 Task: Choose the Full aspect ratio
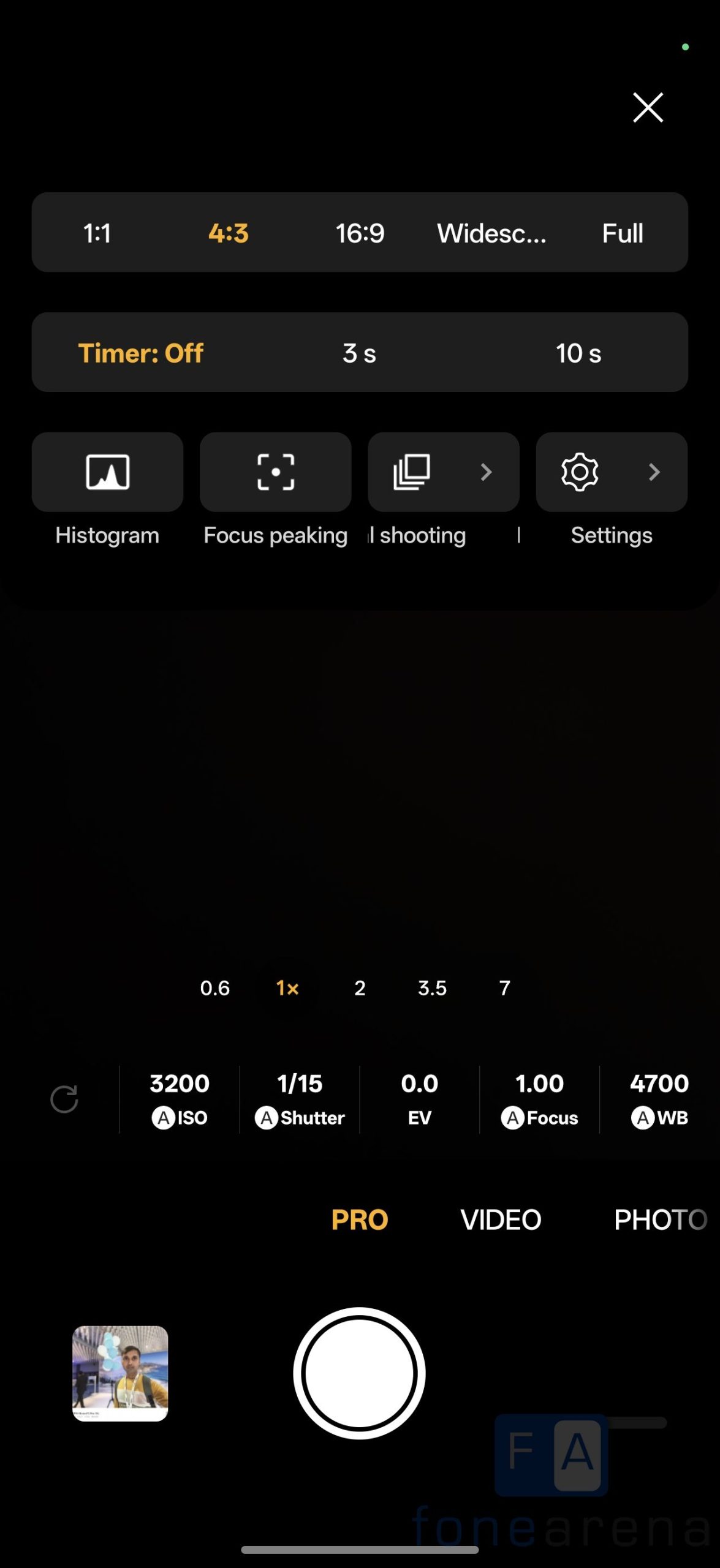(x=622, y=233)
